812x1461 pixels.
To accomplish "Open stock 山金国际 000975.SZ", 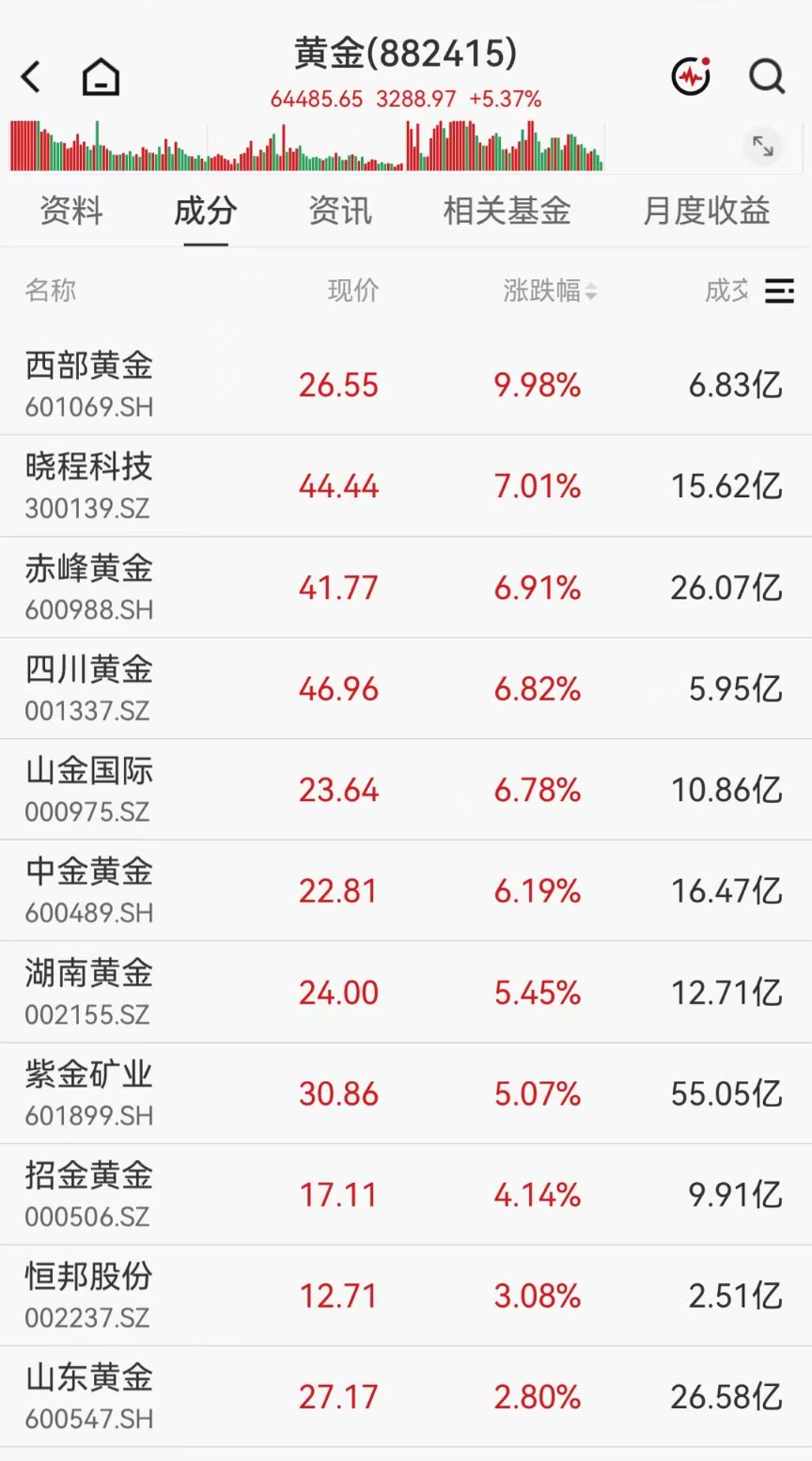I will tap(406, 790).
